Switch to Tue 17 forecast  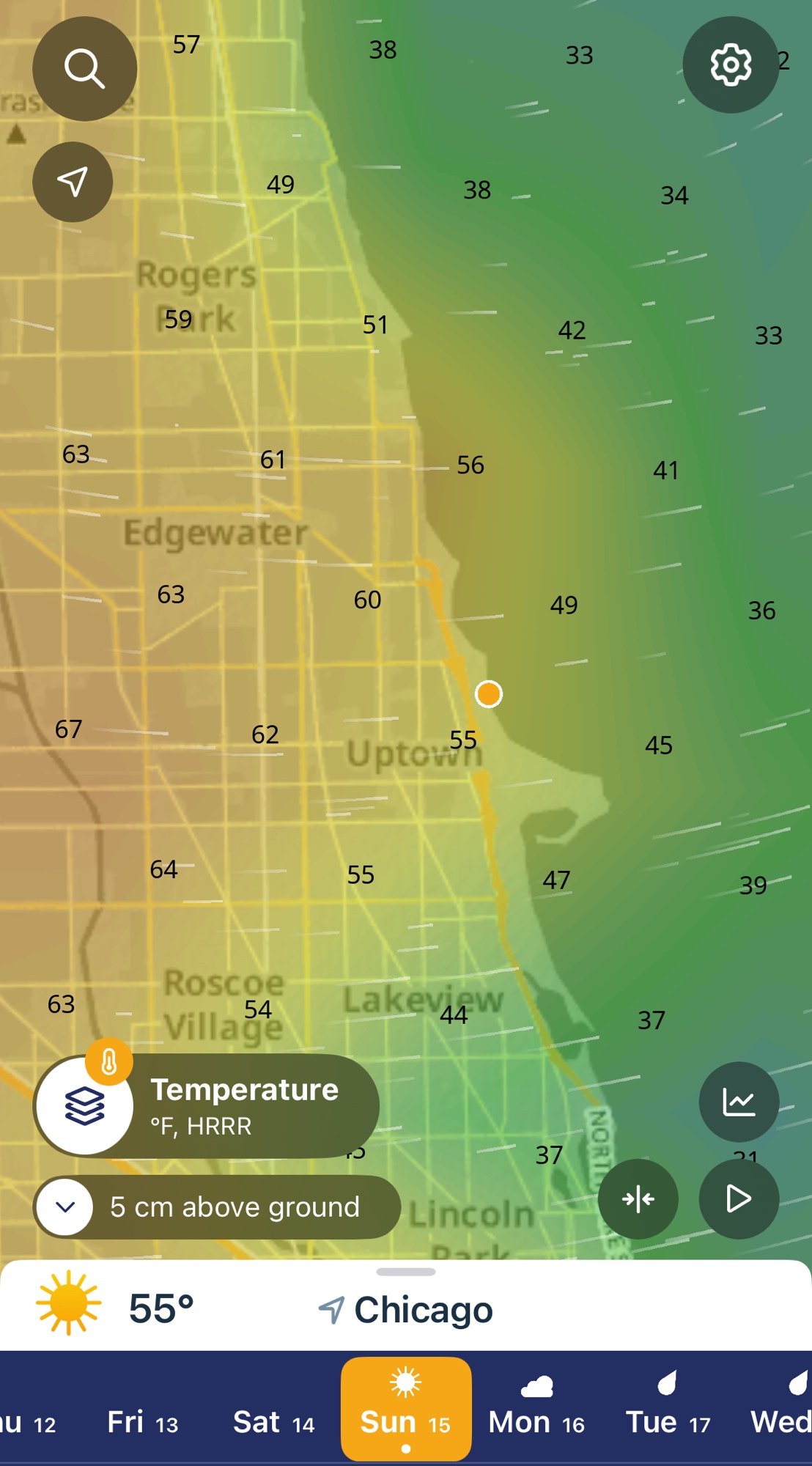tap(668, 1409)
